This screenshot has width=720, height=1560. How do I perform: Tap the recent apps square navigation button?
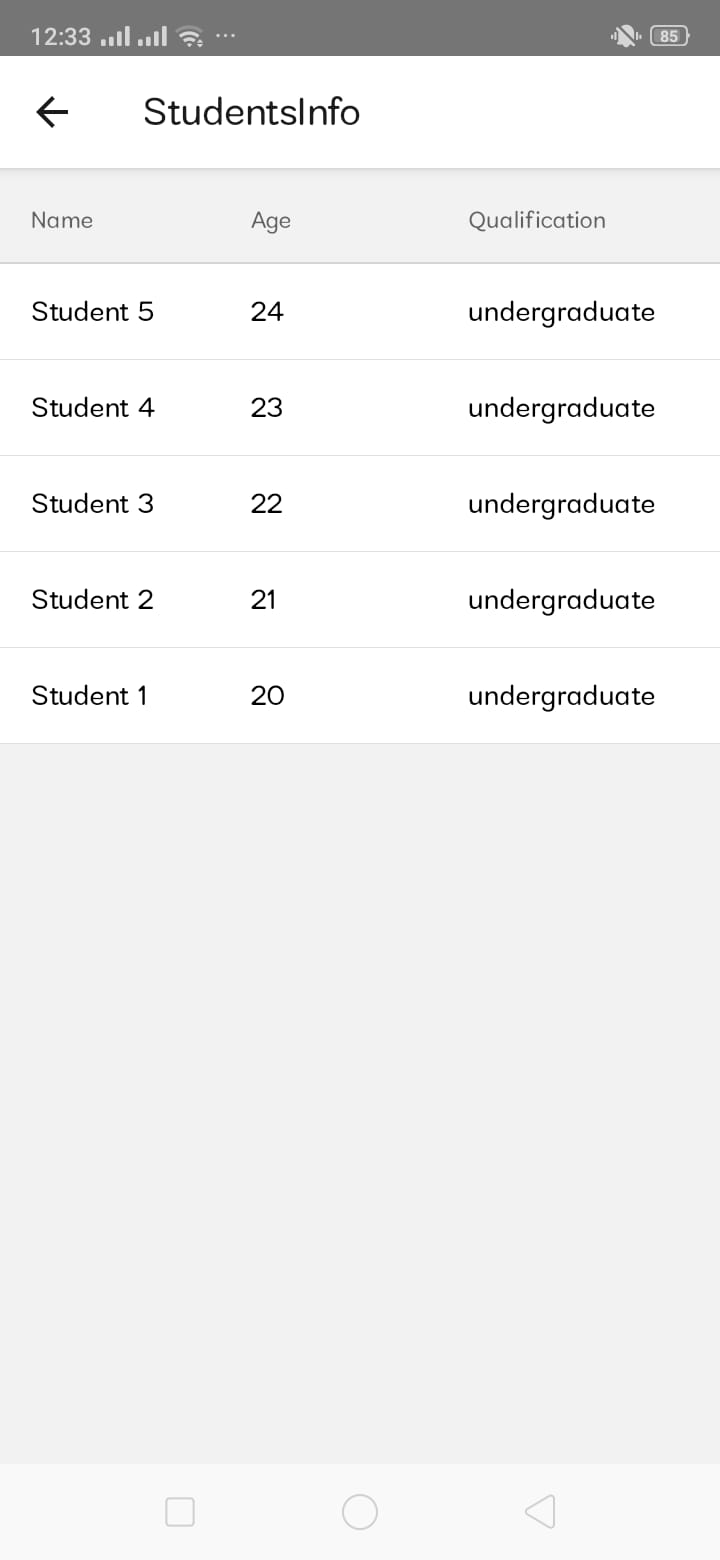pos(180,1512)
